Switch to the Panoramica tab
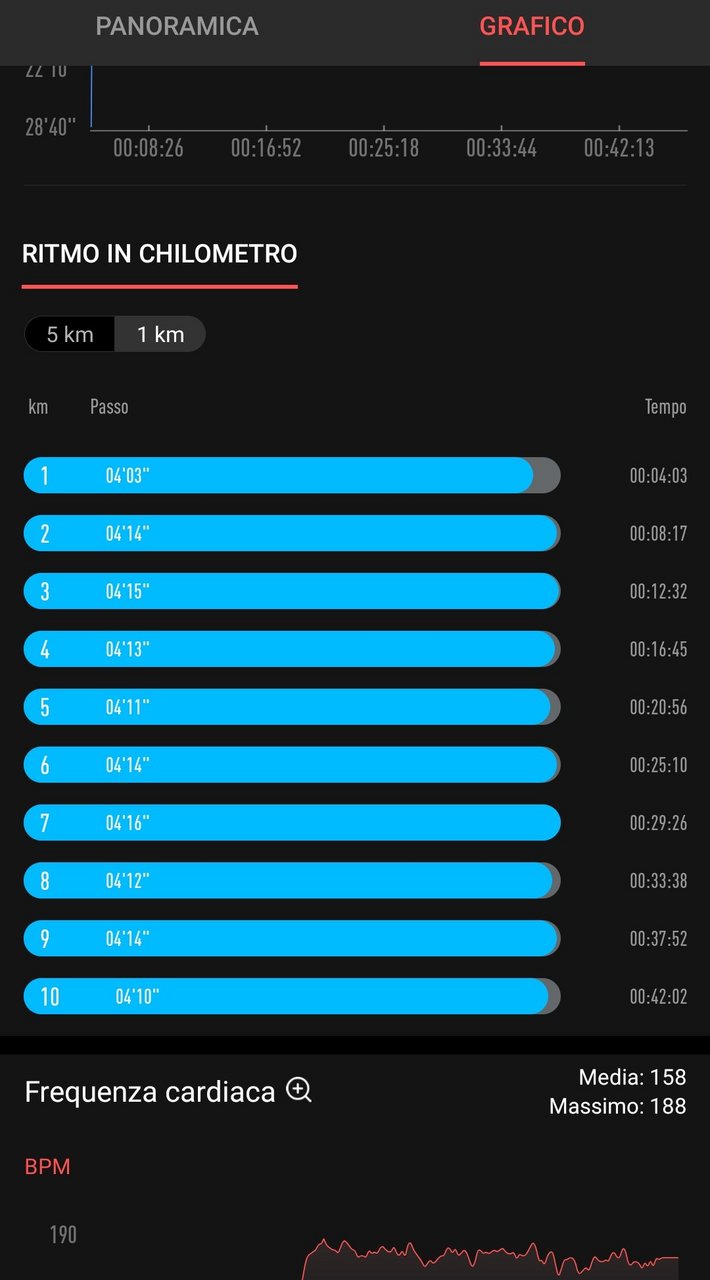 pos(177,27)
